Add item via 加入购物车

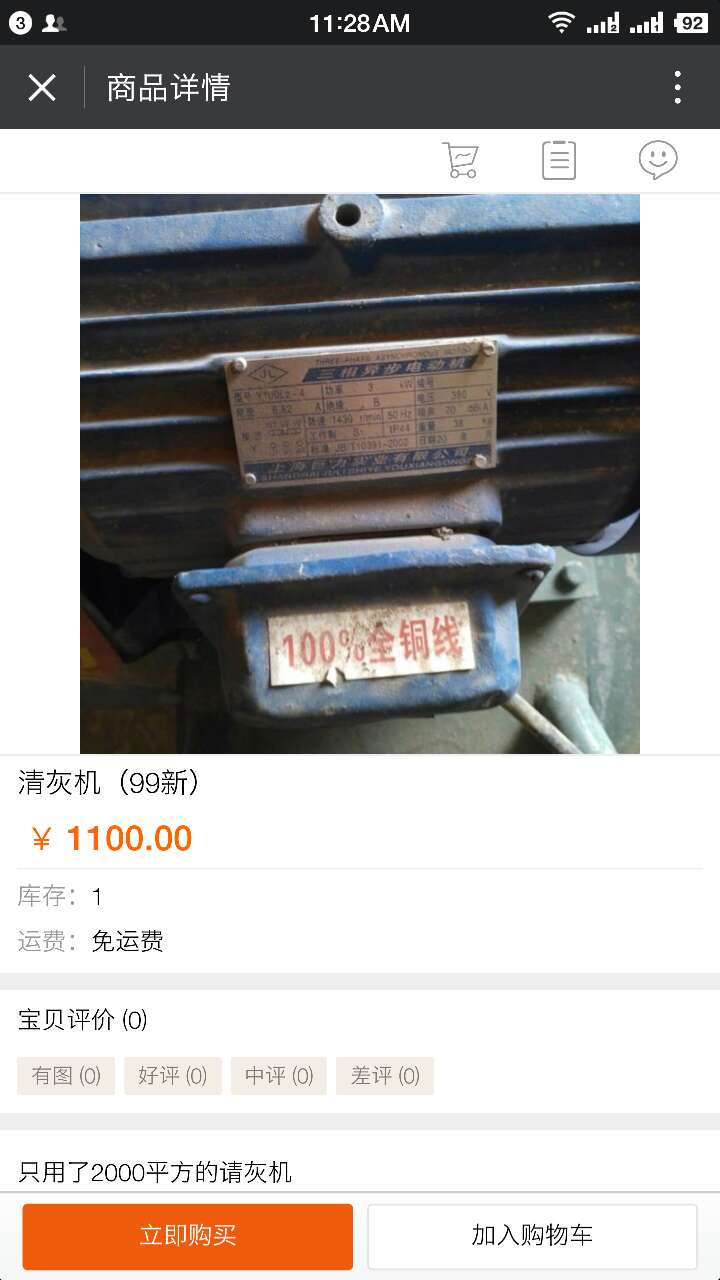pos(532,1236)
